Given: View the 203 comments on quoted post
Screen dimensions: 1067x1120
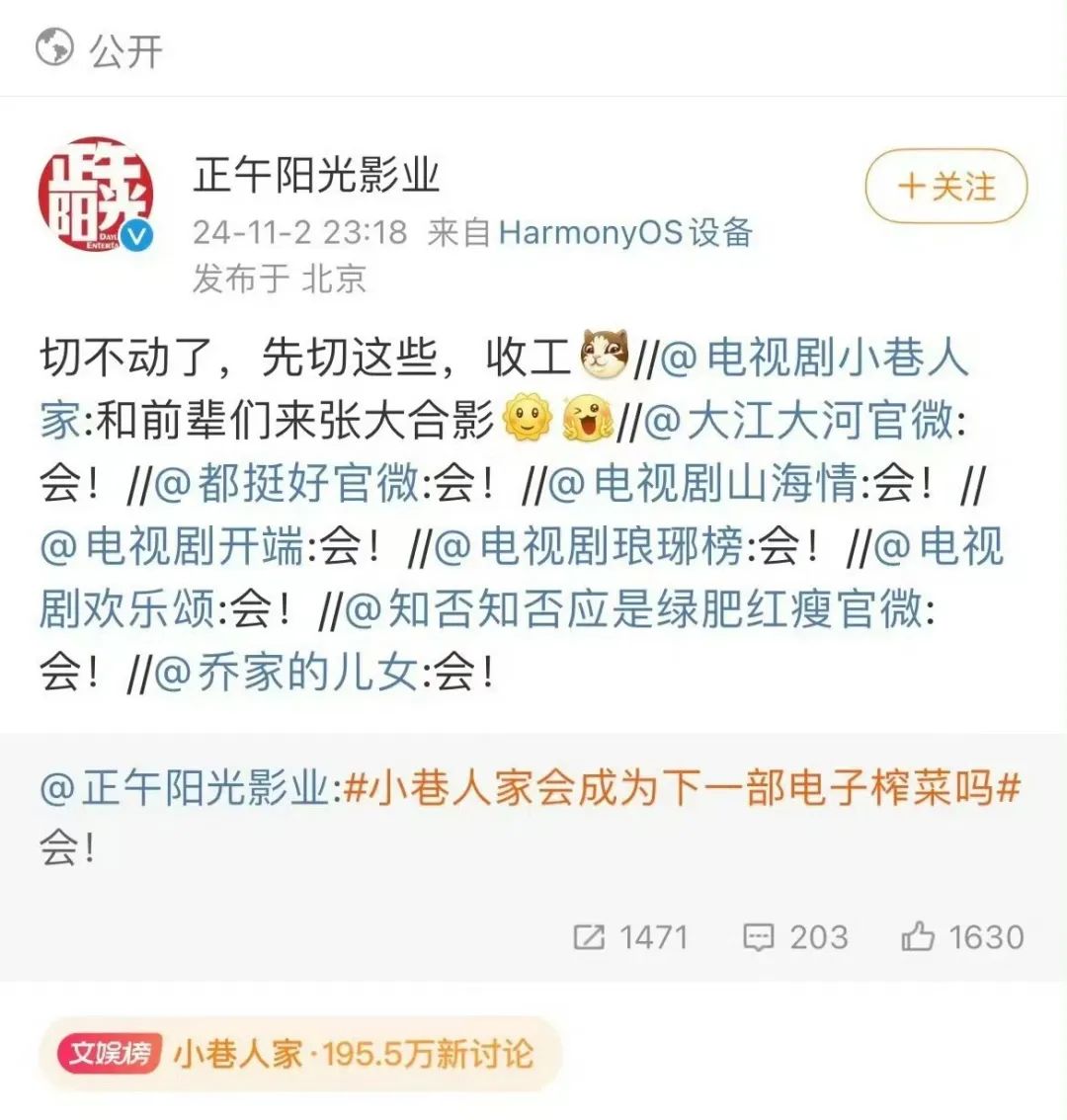Looking at the screenshot, I should click(795, 936).
